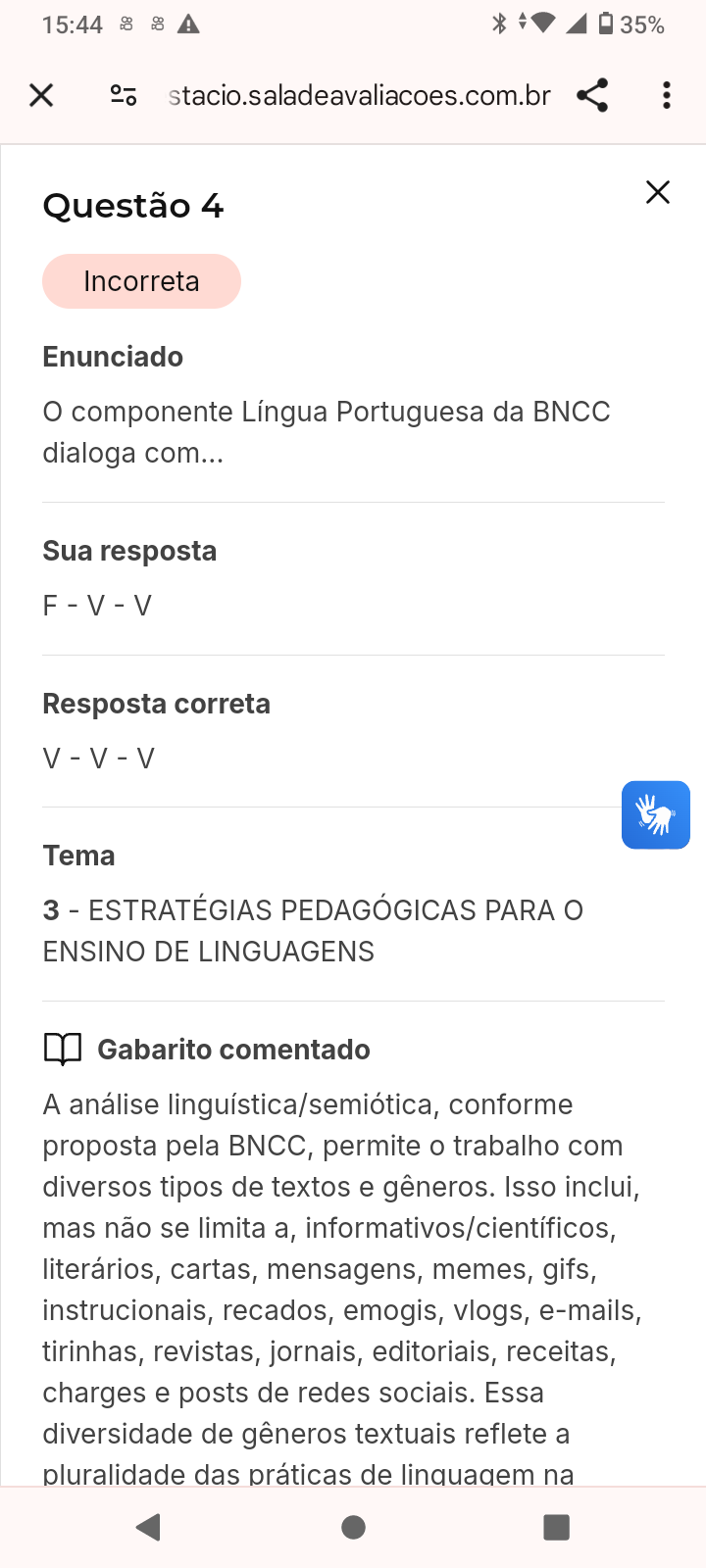The image size is (706, 1568).
Task: Go back with the system back button
Action: 149,1527
